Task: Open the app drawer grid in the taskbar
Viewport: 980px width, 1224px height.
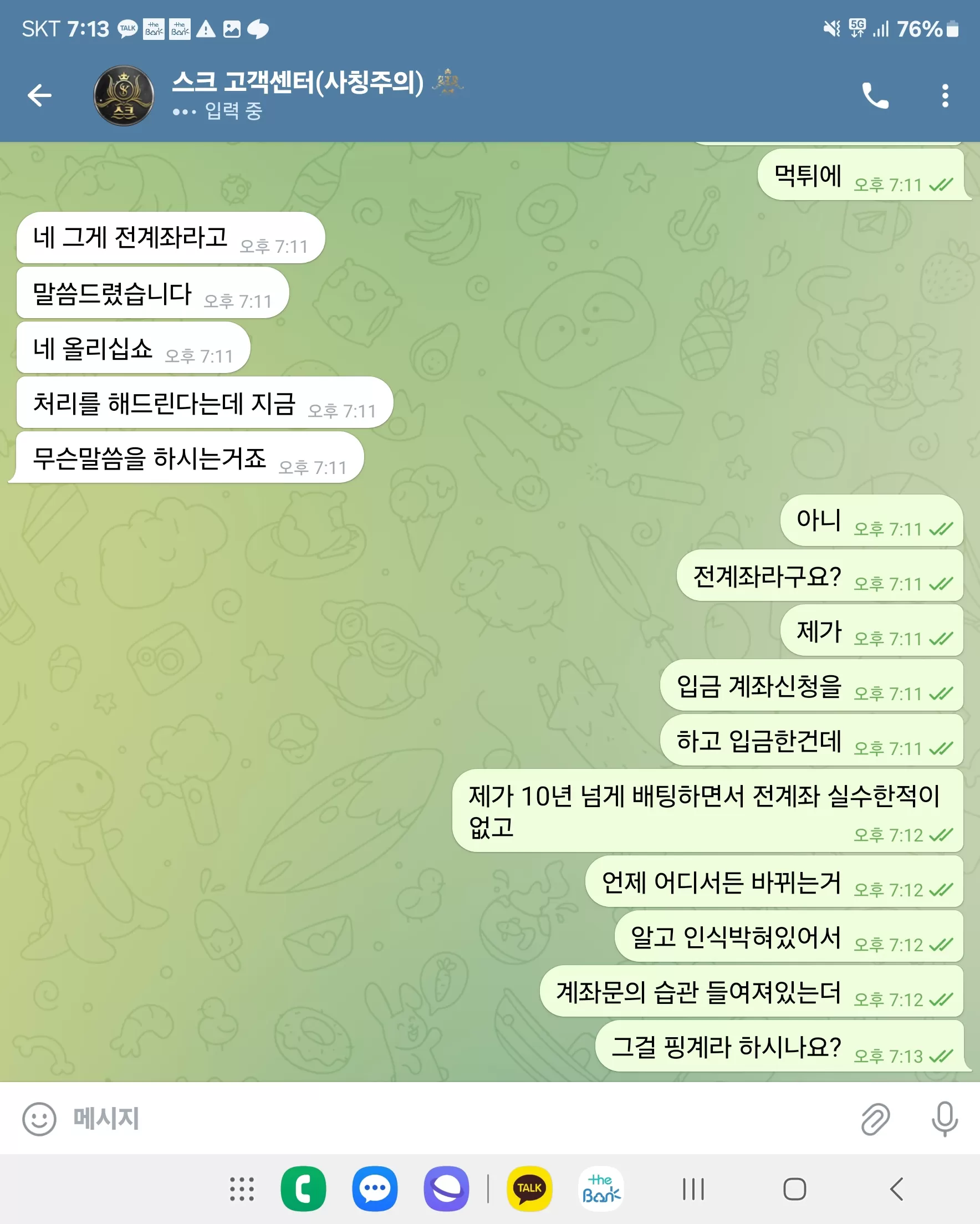Action: (x=242, y=1189)
